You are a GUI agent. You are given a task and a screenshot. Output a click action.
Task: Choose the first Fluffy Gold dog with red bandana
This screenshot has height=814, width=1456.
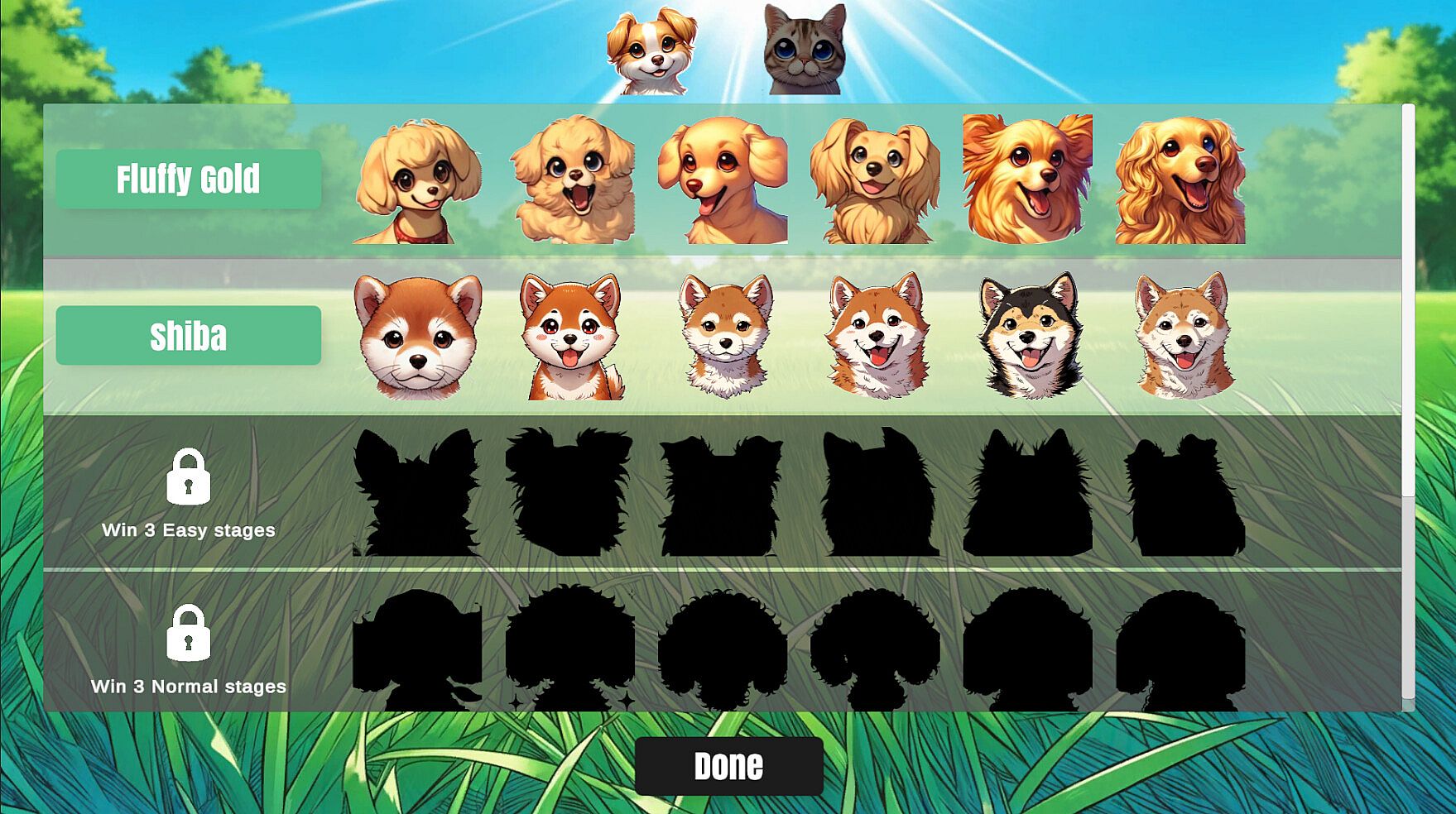pos(418,180)
